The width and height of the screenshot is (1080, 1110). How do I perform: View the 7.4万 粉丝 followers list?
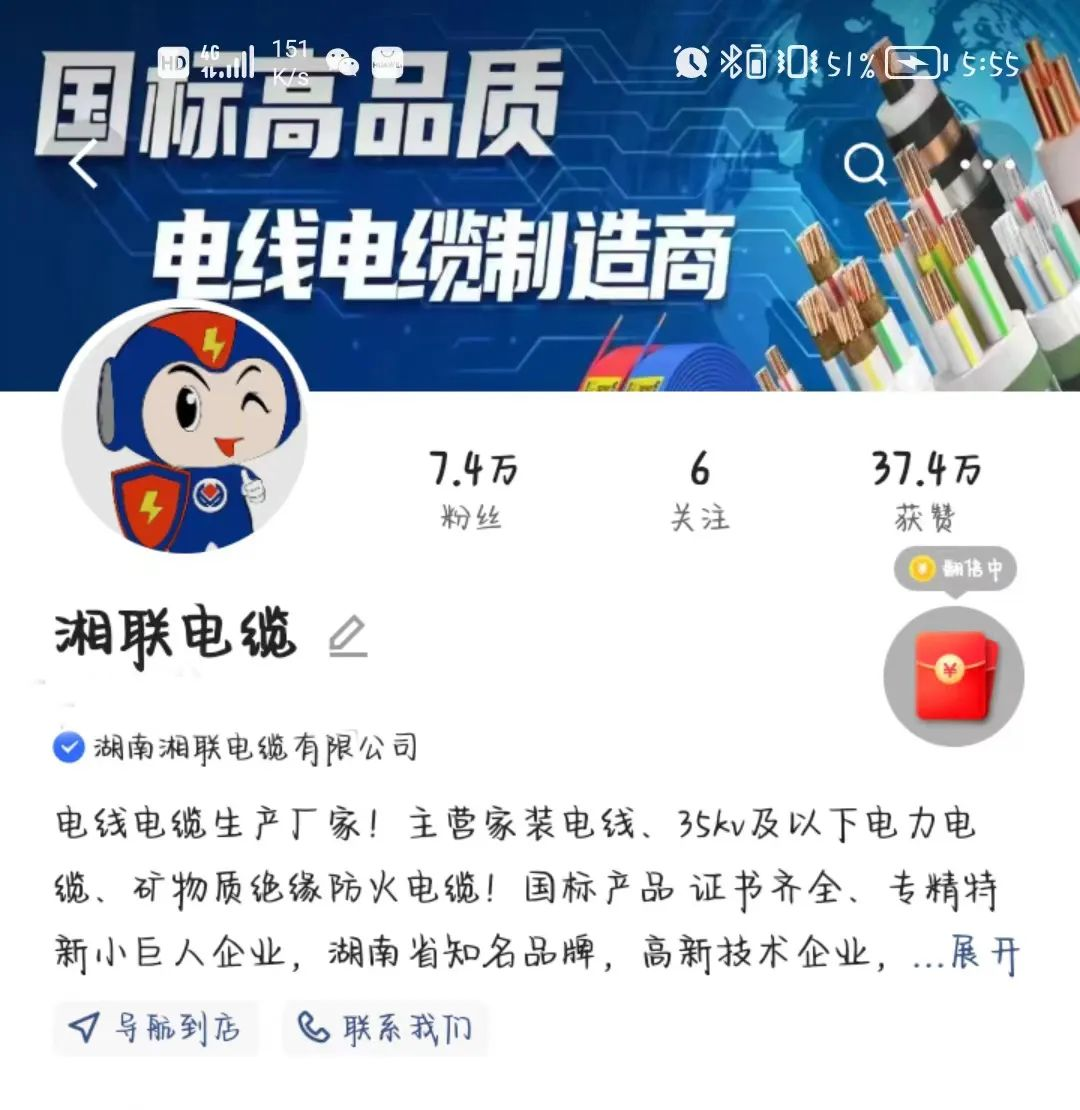click(473, 490)
